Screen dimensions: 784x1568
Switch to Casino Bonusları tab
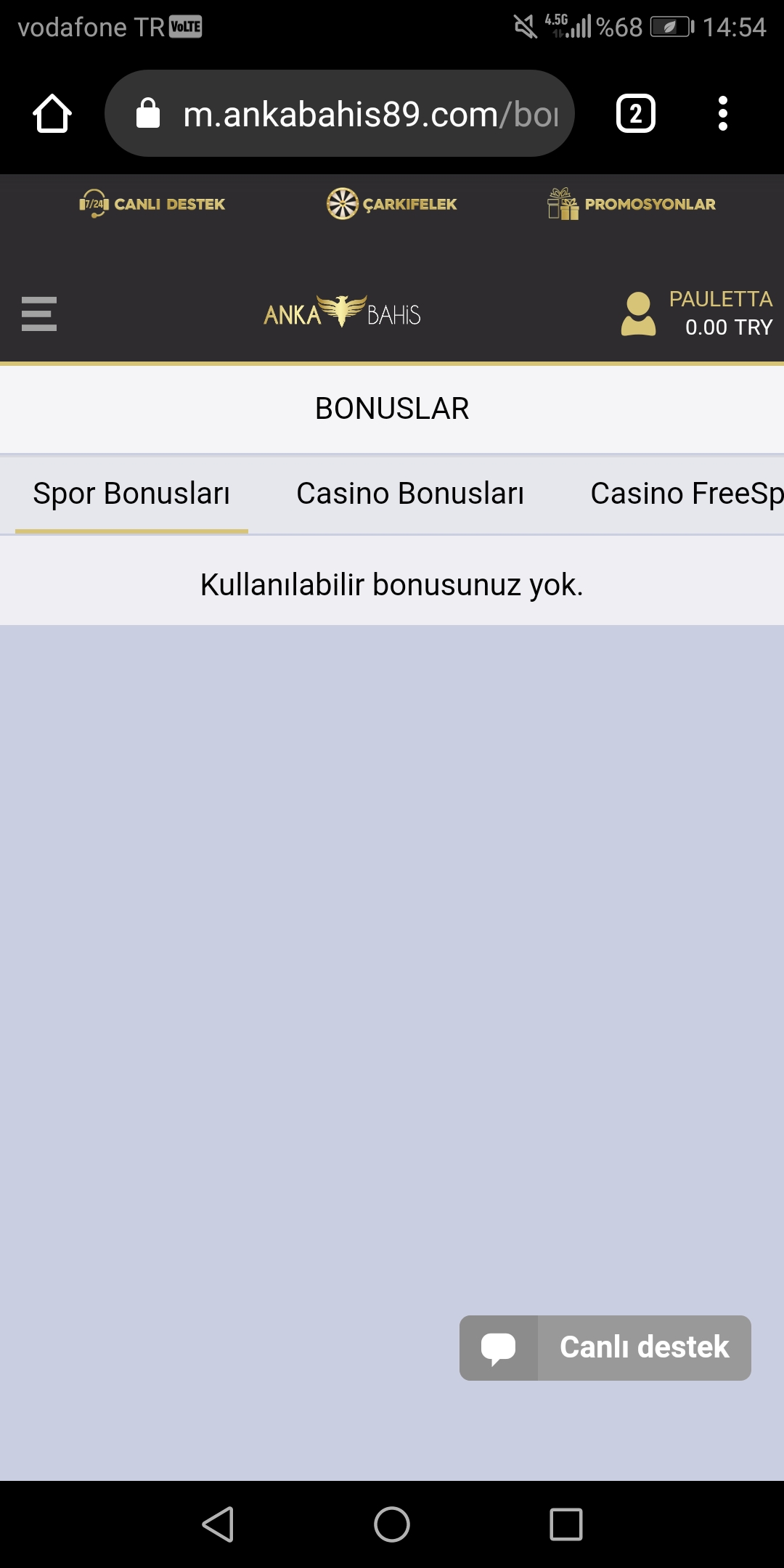(410, 494)
